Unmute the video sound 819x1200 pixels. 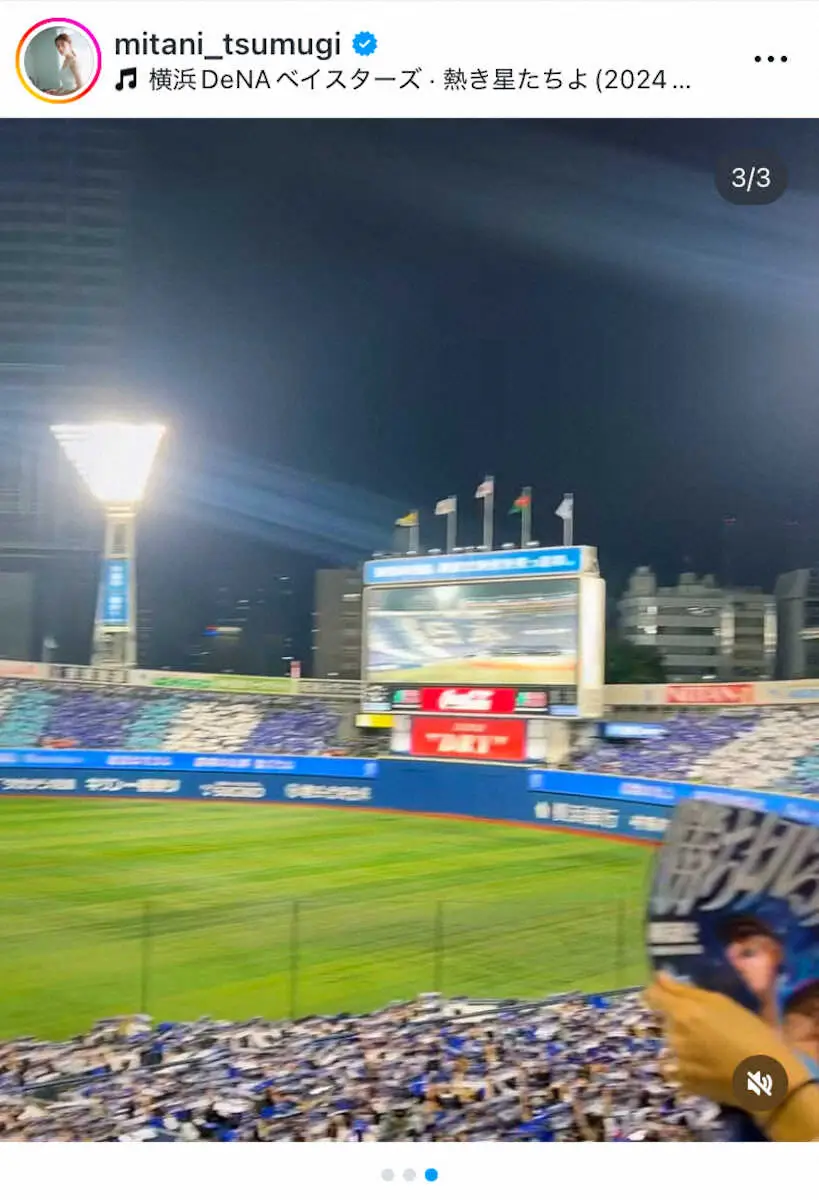click(x=759, y=1083)
